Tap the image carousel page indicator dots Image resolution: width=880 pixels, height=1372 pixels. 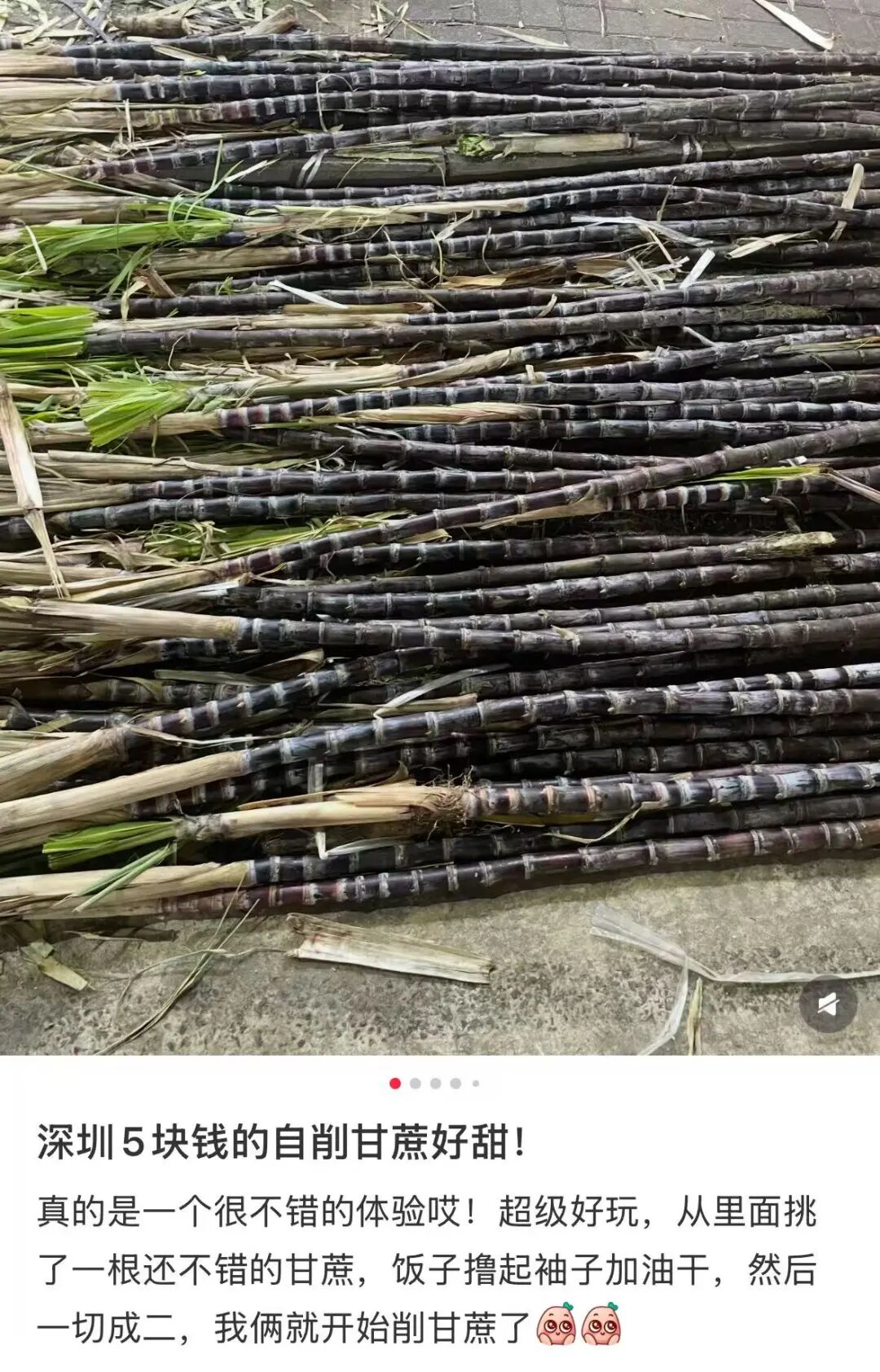pyautogui.click(x=435, y=1084)
